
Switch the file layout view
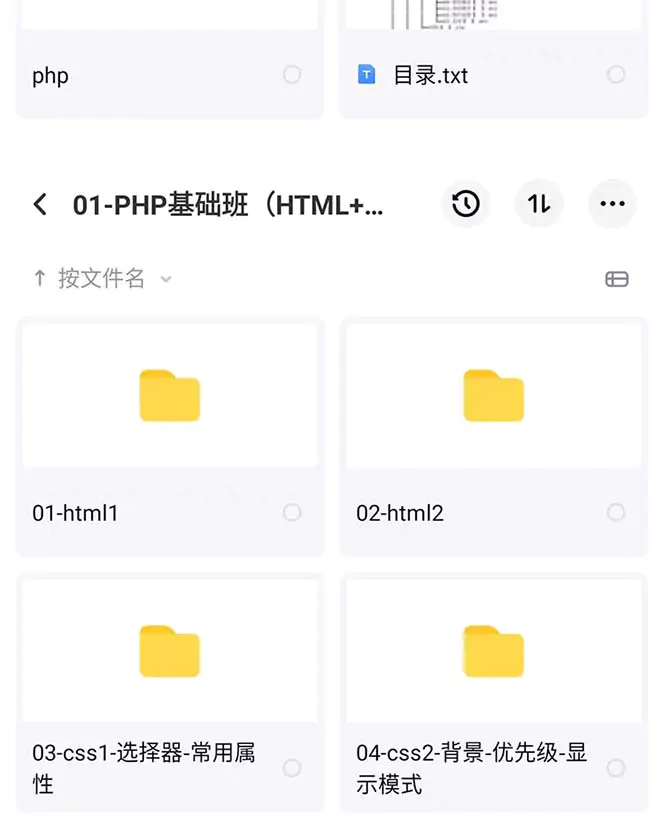coord(617,279)
